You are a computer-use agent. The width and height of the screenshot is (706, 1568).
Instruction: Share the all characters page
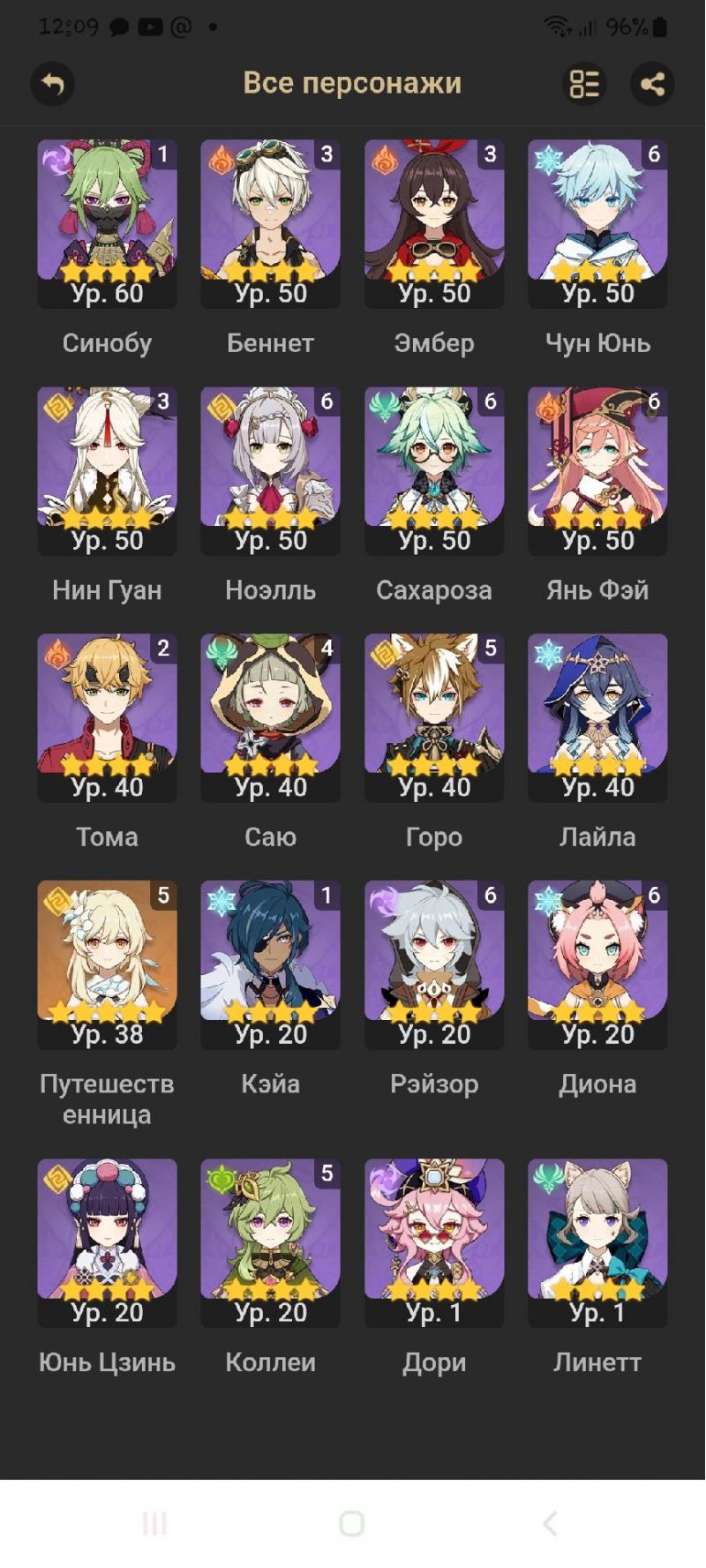652,84
